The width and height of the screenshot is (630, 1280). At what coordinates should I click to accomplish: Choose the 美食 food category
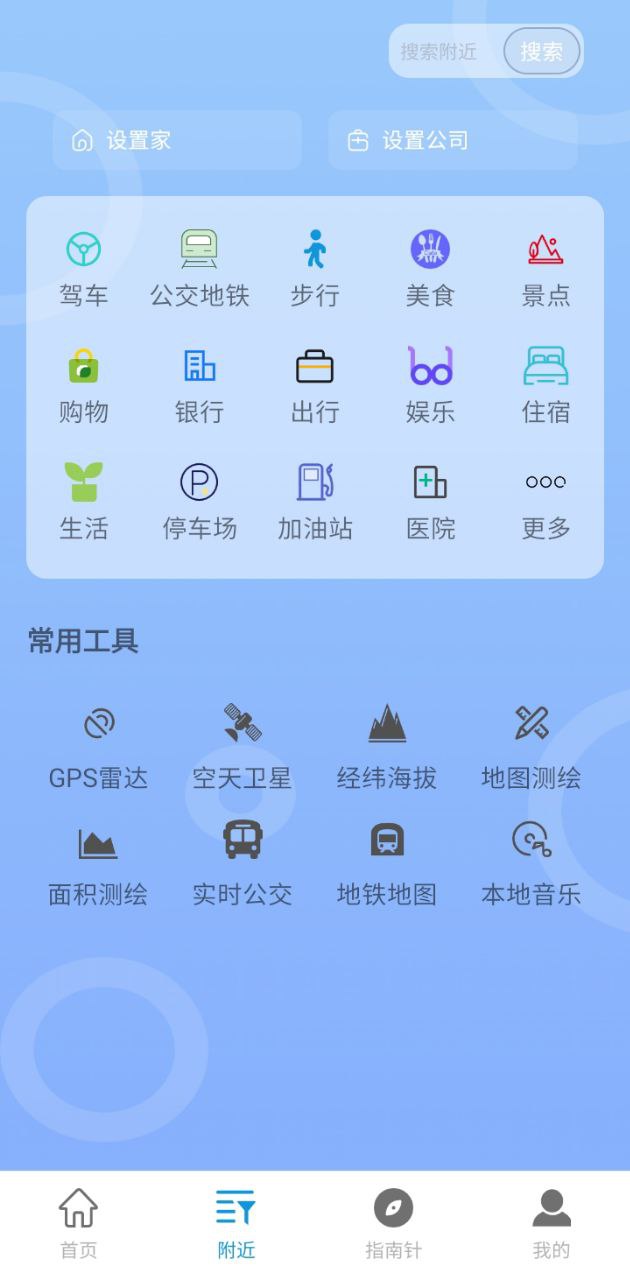point(430,268)
